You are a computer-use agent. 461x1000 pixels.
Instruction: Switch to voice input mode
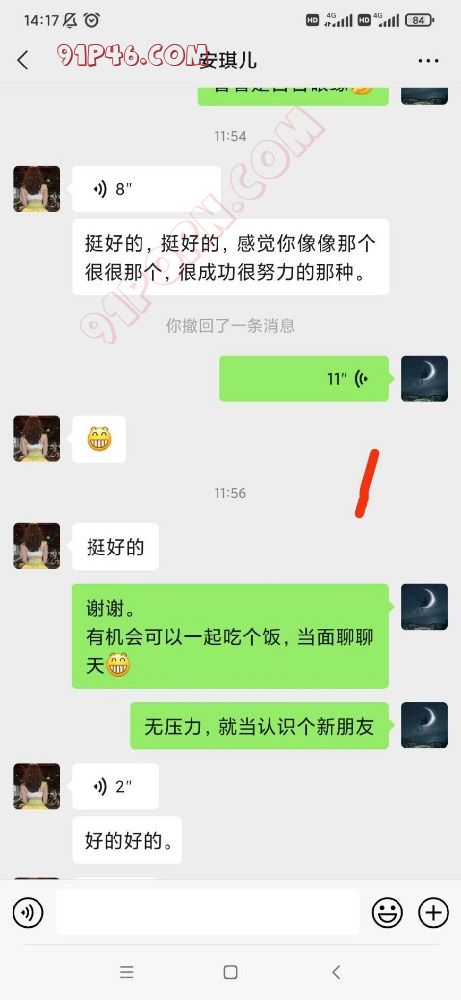pos(28,913)
